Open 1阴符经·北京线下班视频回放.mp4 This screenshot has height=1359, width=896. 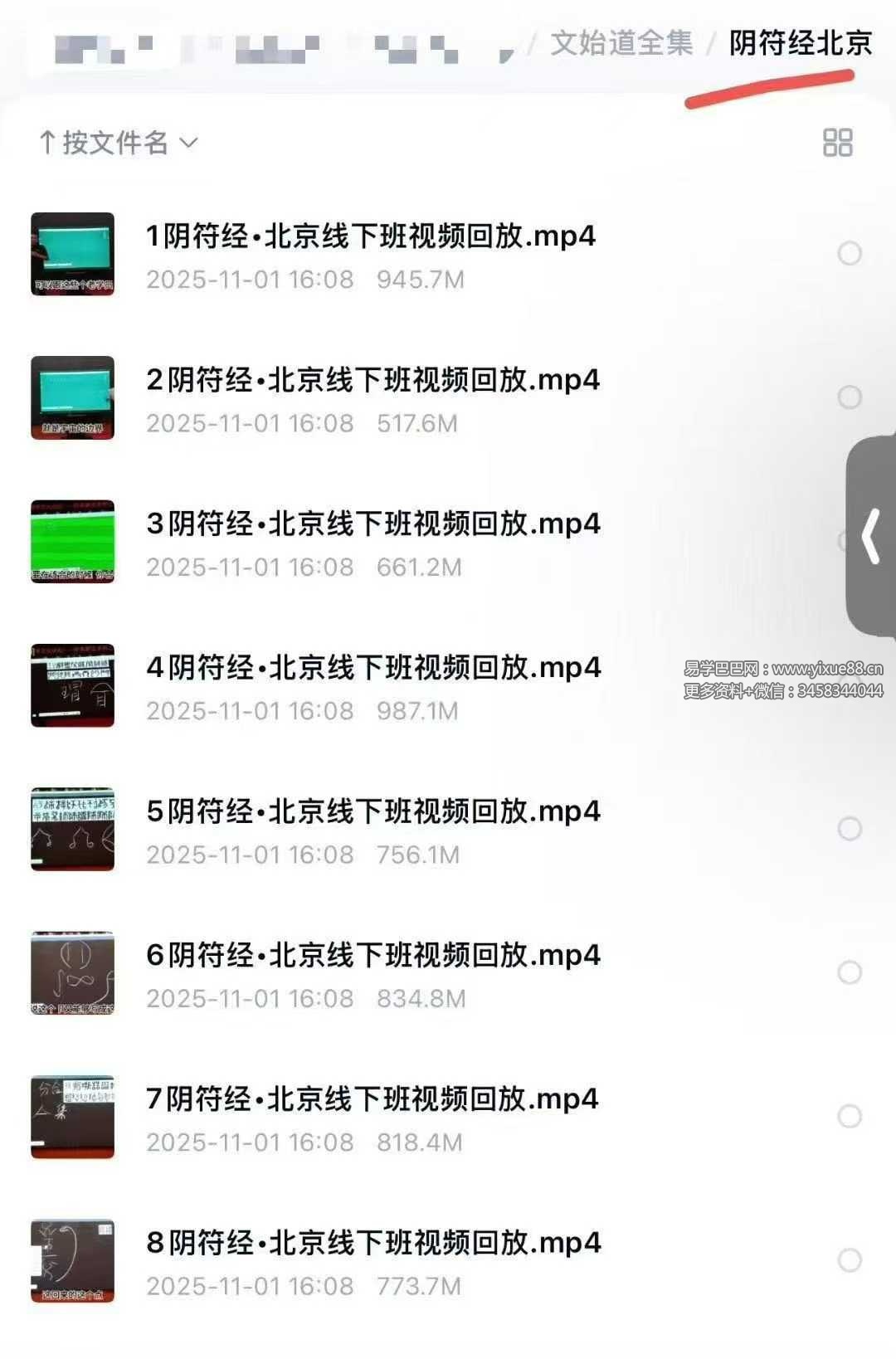[371, 236]
